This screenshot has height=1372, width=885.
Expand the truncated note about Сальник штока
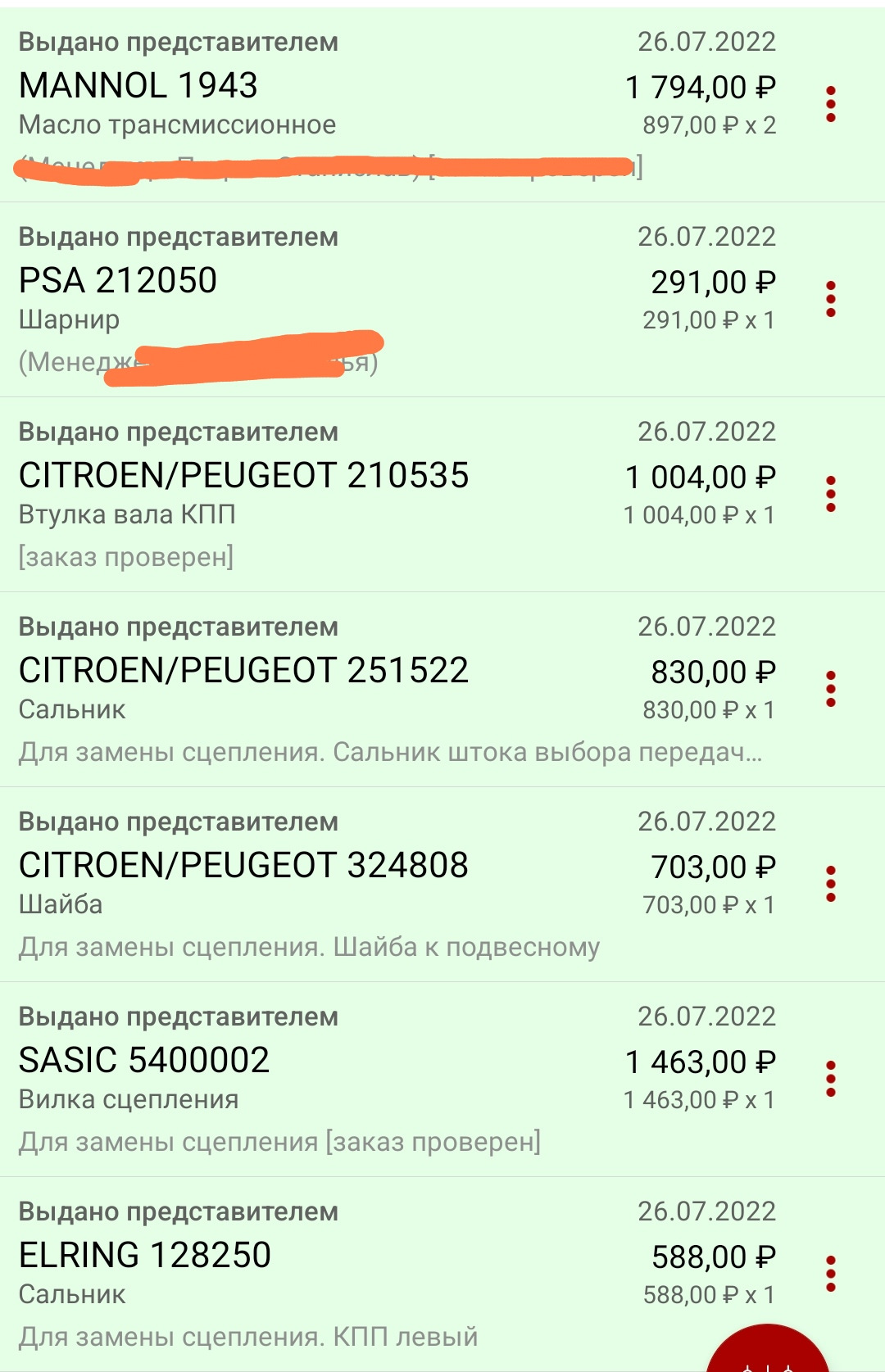(x=393, y=748)
